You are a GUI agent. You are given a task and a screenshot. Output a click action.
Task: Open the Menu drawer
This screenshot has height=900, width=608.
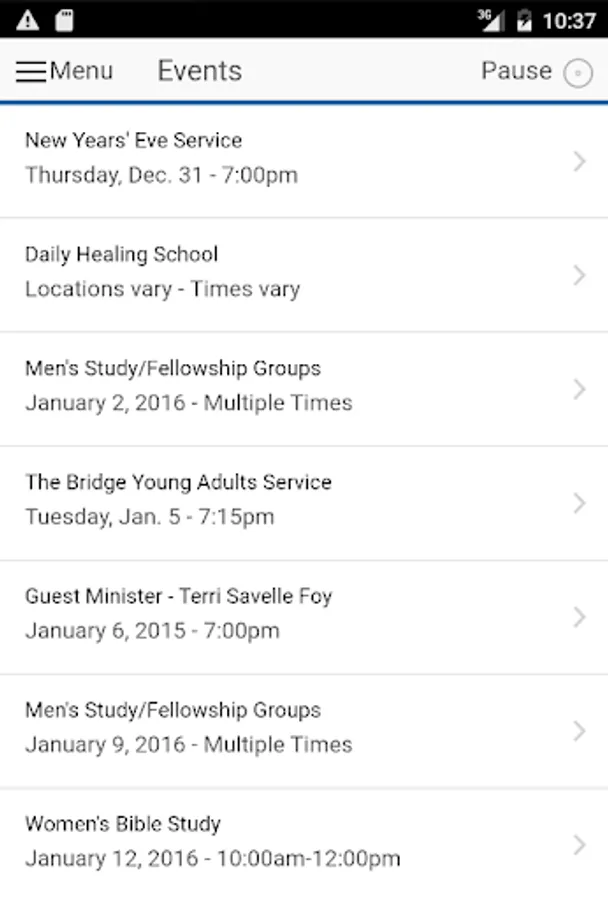point(64,71)
